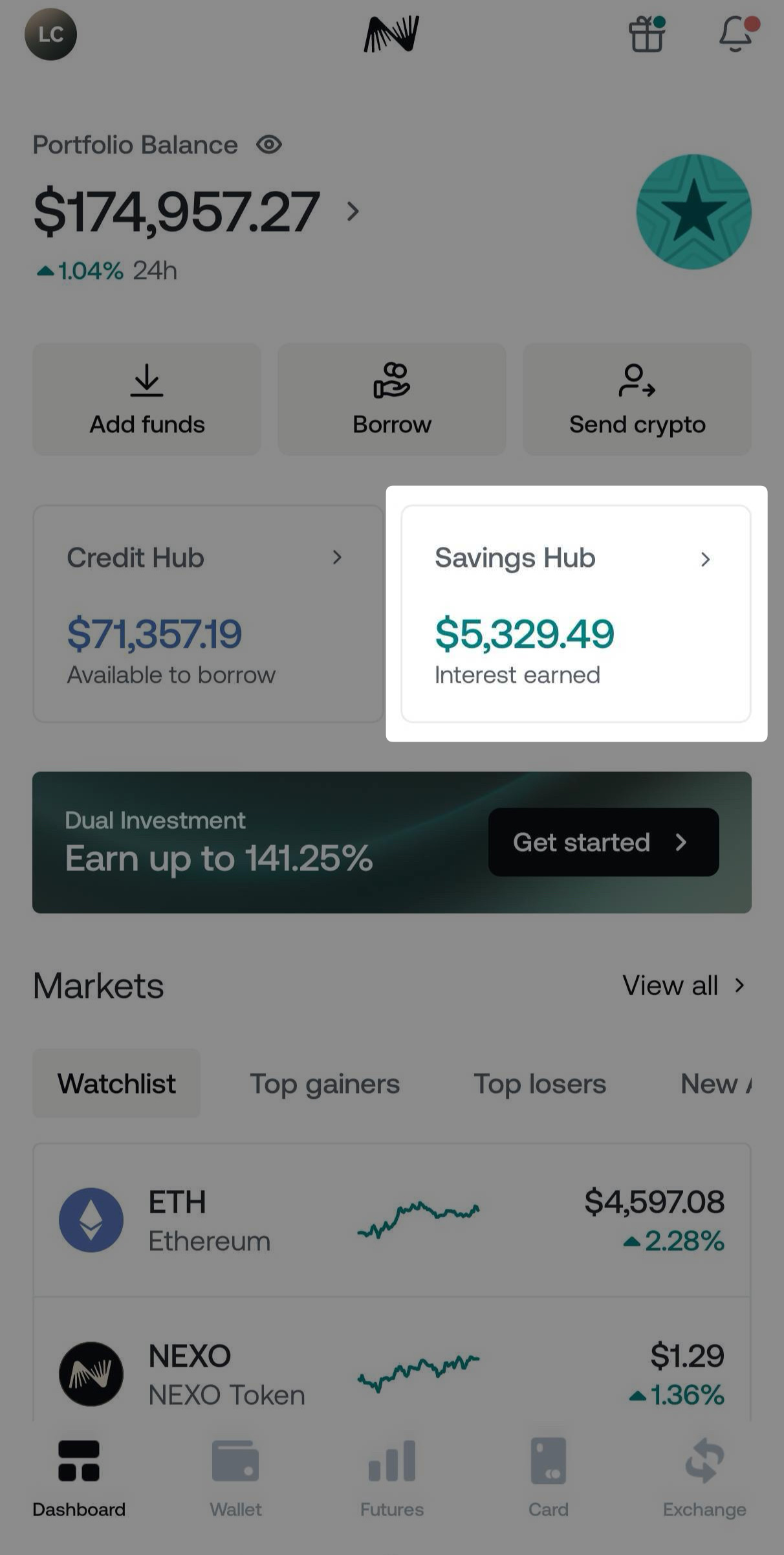Image resolution: width=784 pixels, height=1555 pixels.
Task: Switch to the Top gainers tab
Action: click(325, 1083)
